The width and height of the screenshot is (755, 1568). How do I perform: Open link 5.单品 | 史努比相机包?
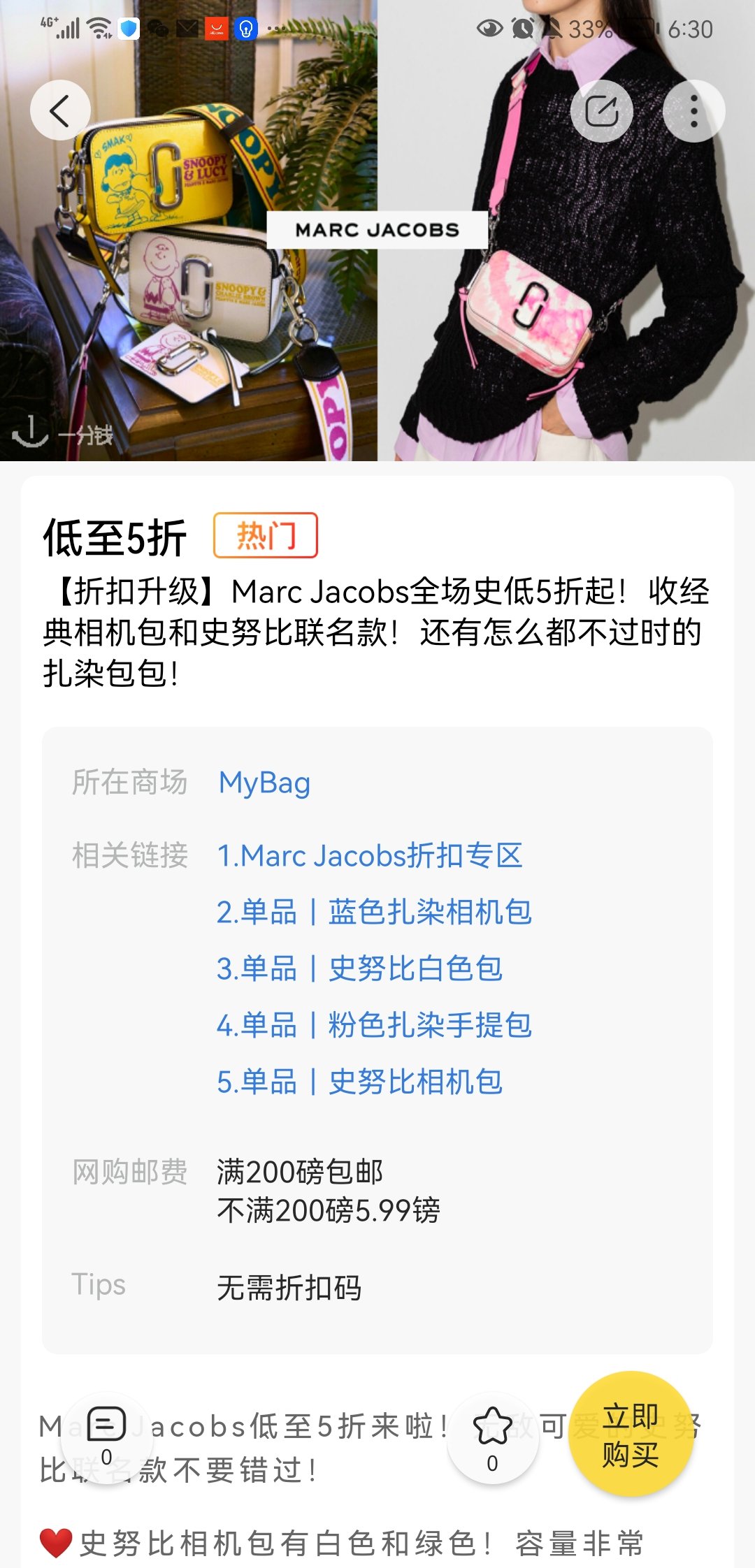click(359, 1082)
